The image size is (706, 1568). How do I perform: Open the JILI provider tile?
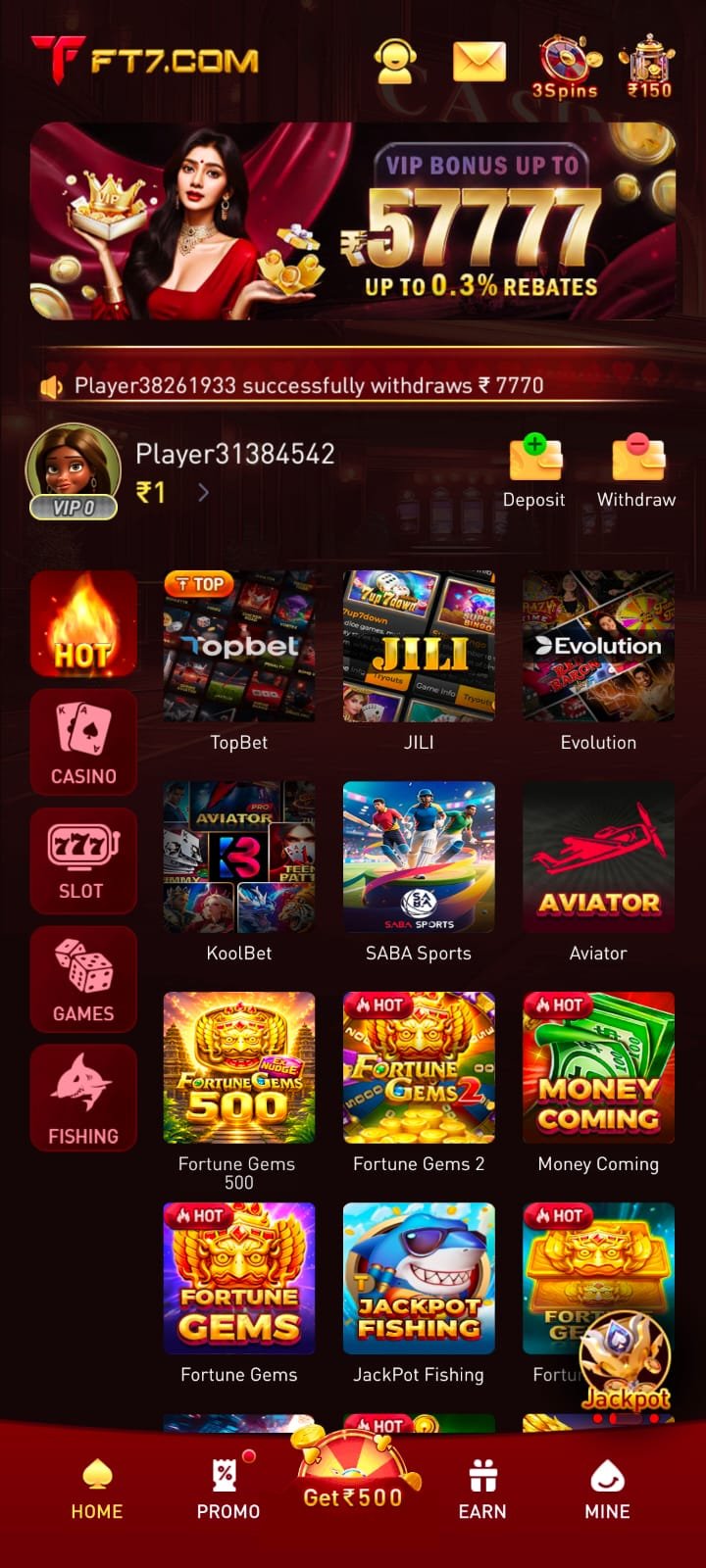[x=419, y=661]
